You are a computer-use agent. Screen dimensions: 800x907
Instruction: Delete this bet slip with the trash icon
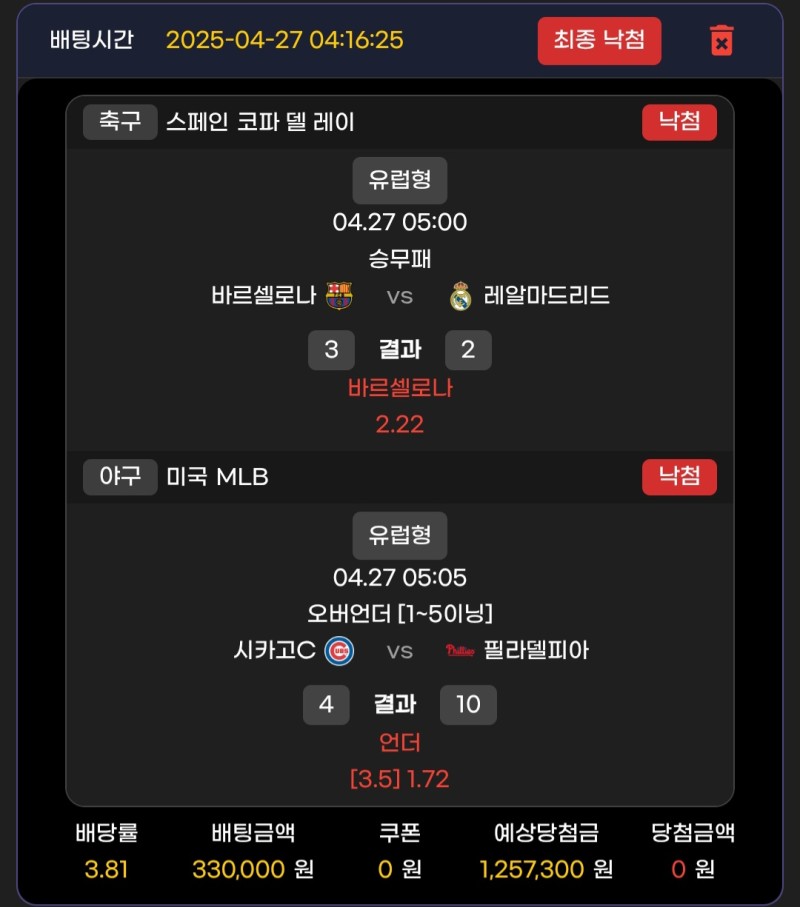coord(721,40)
